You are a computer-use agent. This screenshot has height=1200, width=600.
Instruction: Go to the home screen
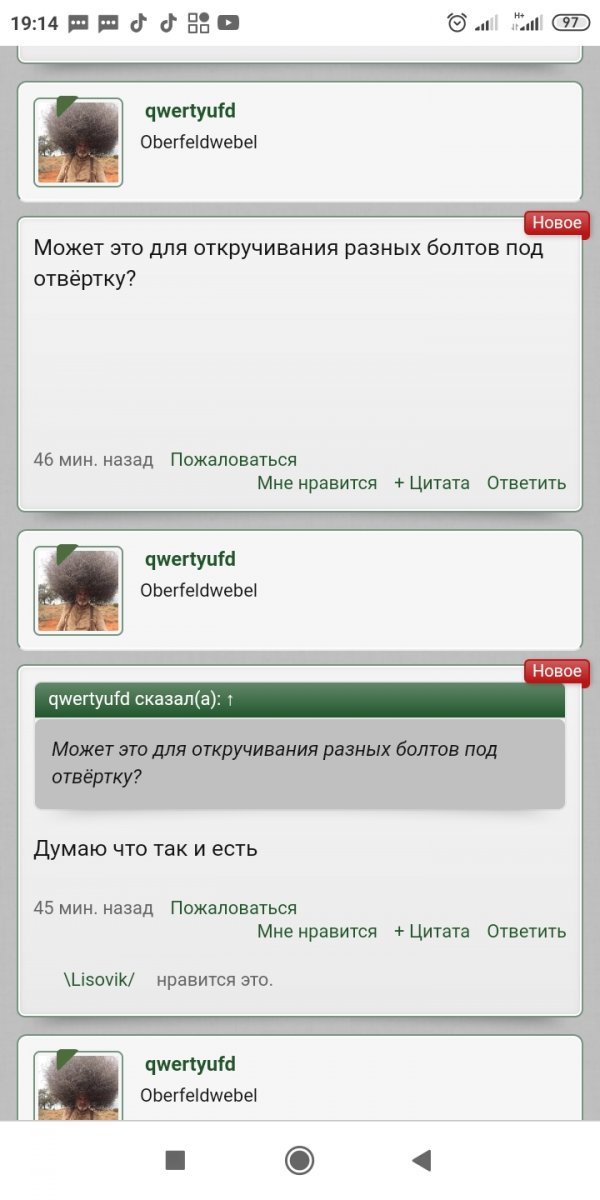click(x=299, y=1160)
